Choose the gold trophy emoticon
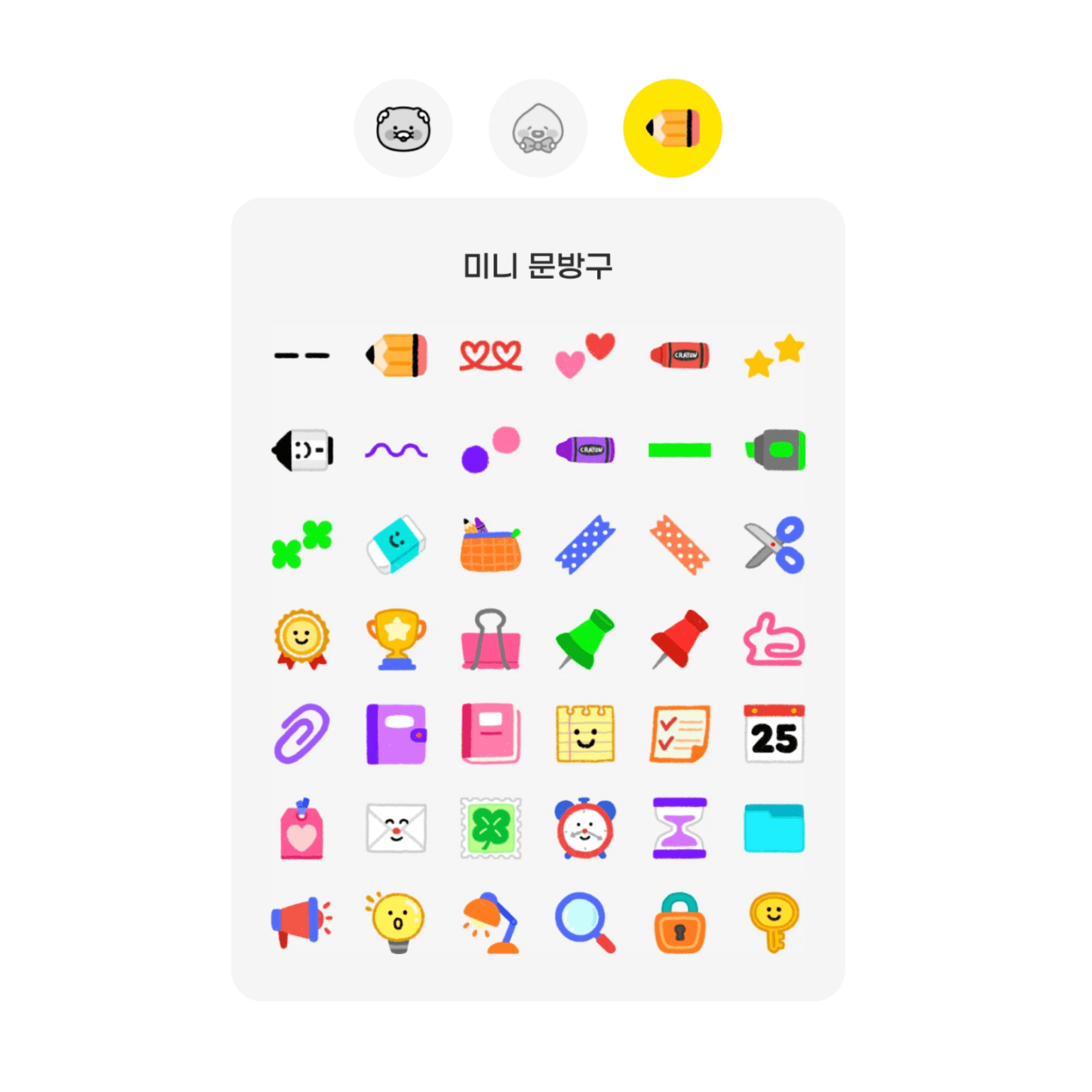 click(x=397, y=639)
